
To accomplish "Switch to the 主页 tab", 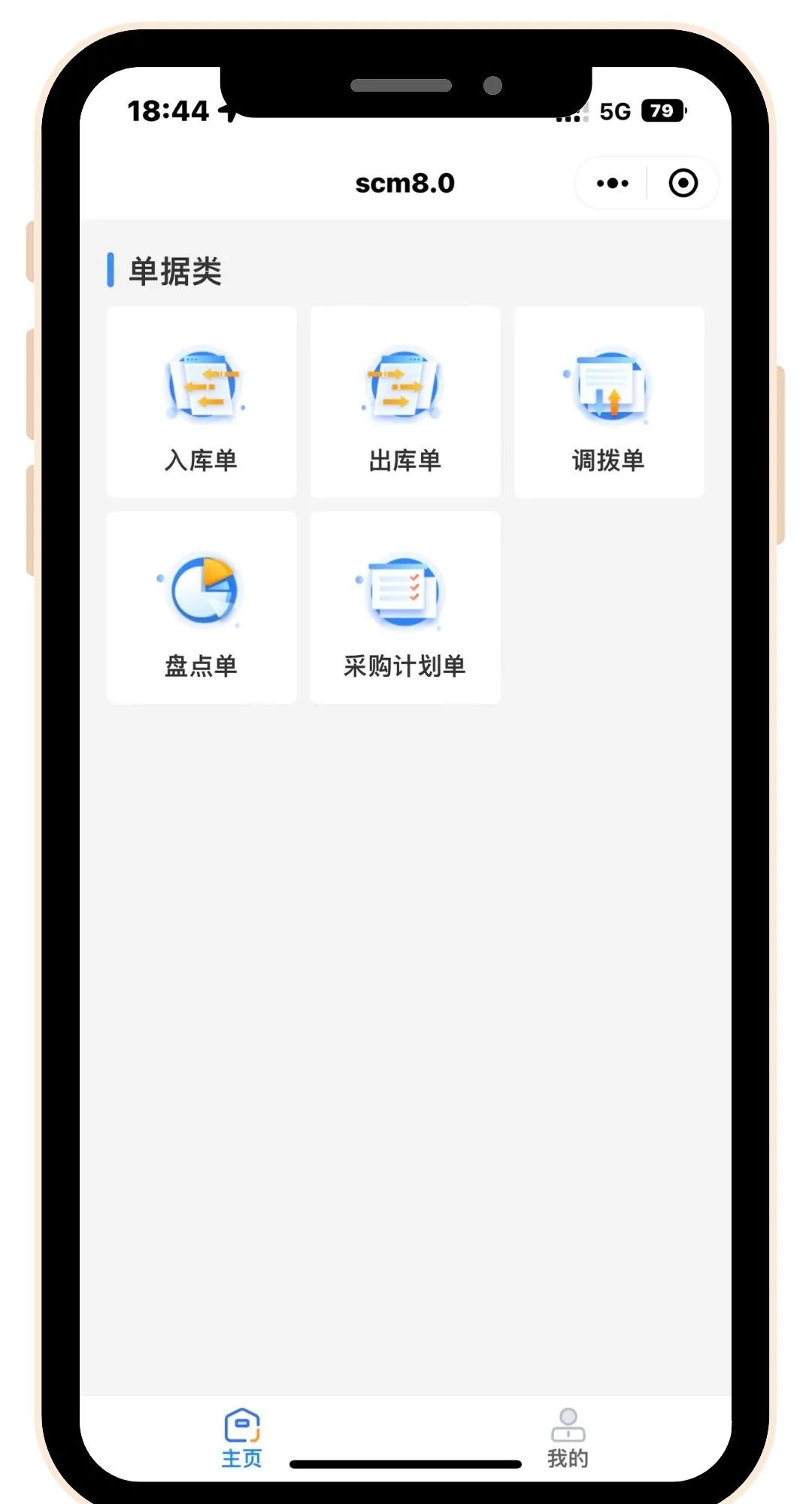I will click(x=242, y=1438).
